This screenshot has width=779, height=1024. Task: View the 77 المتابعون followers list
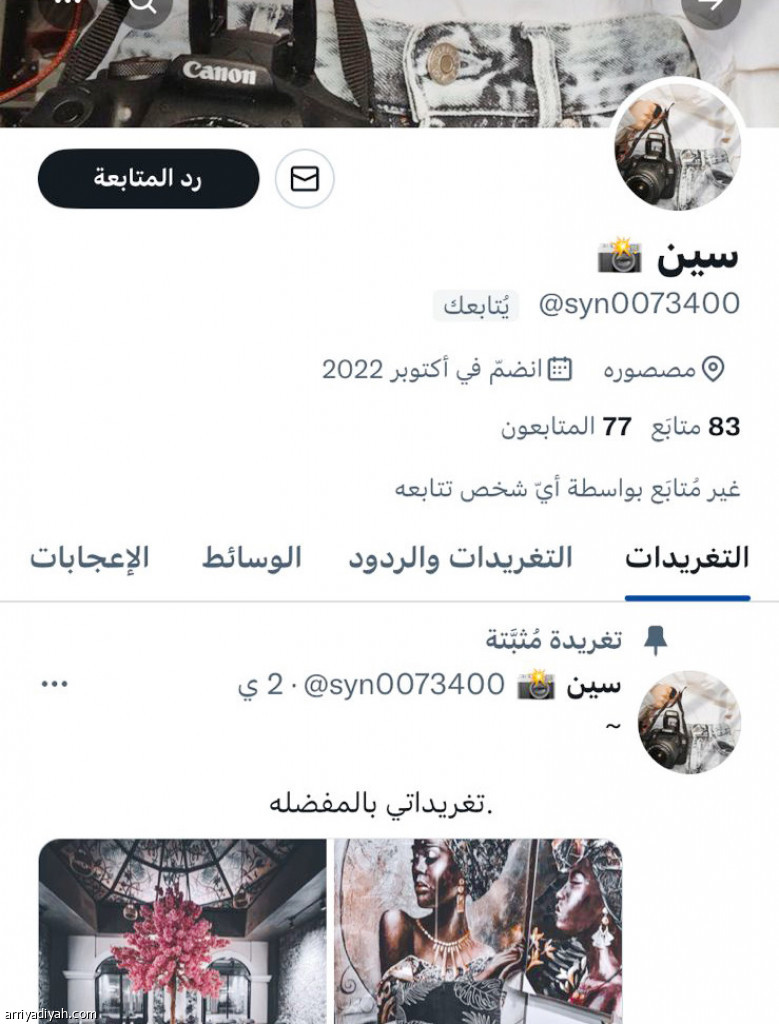click(566, 428)
